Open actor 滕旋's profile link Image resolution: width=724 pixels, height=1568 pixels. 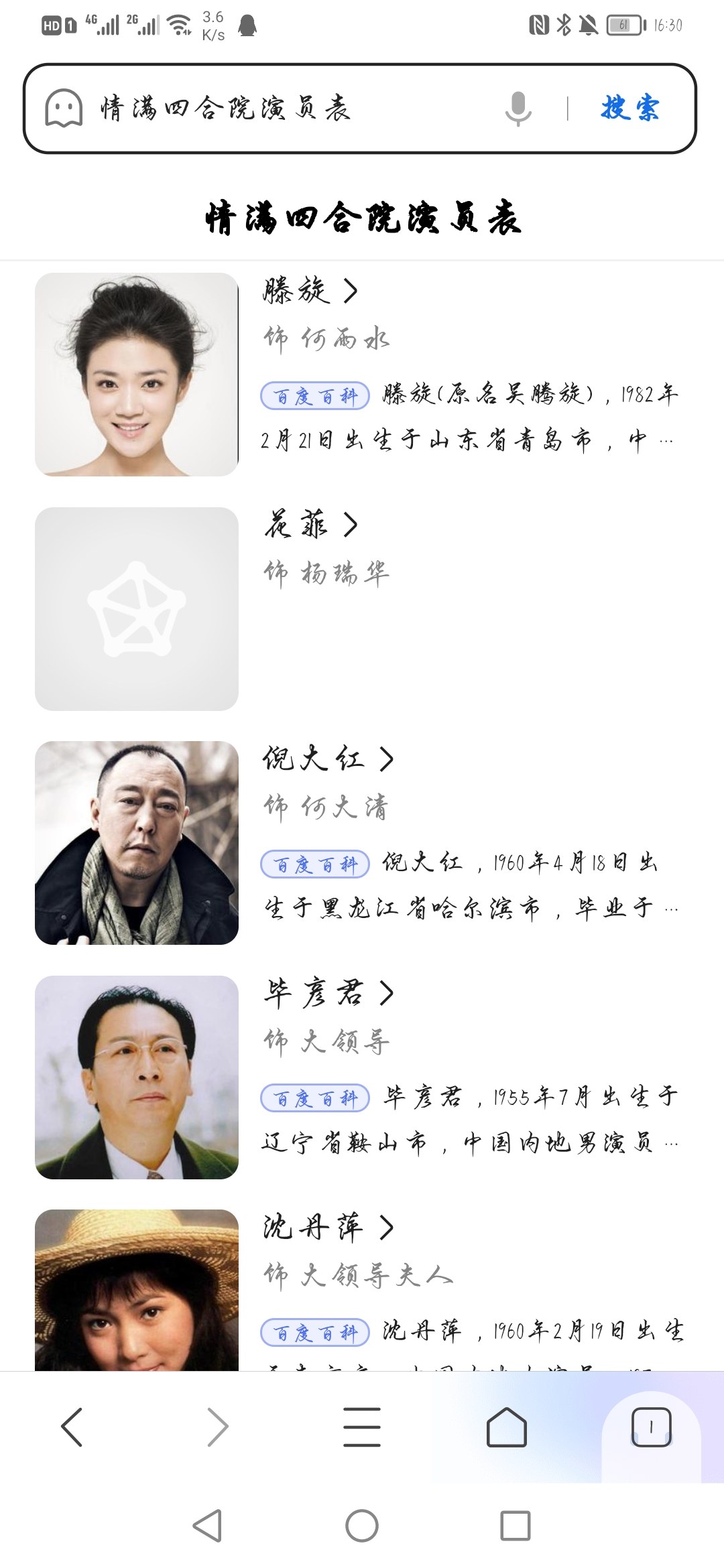310,291
